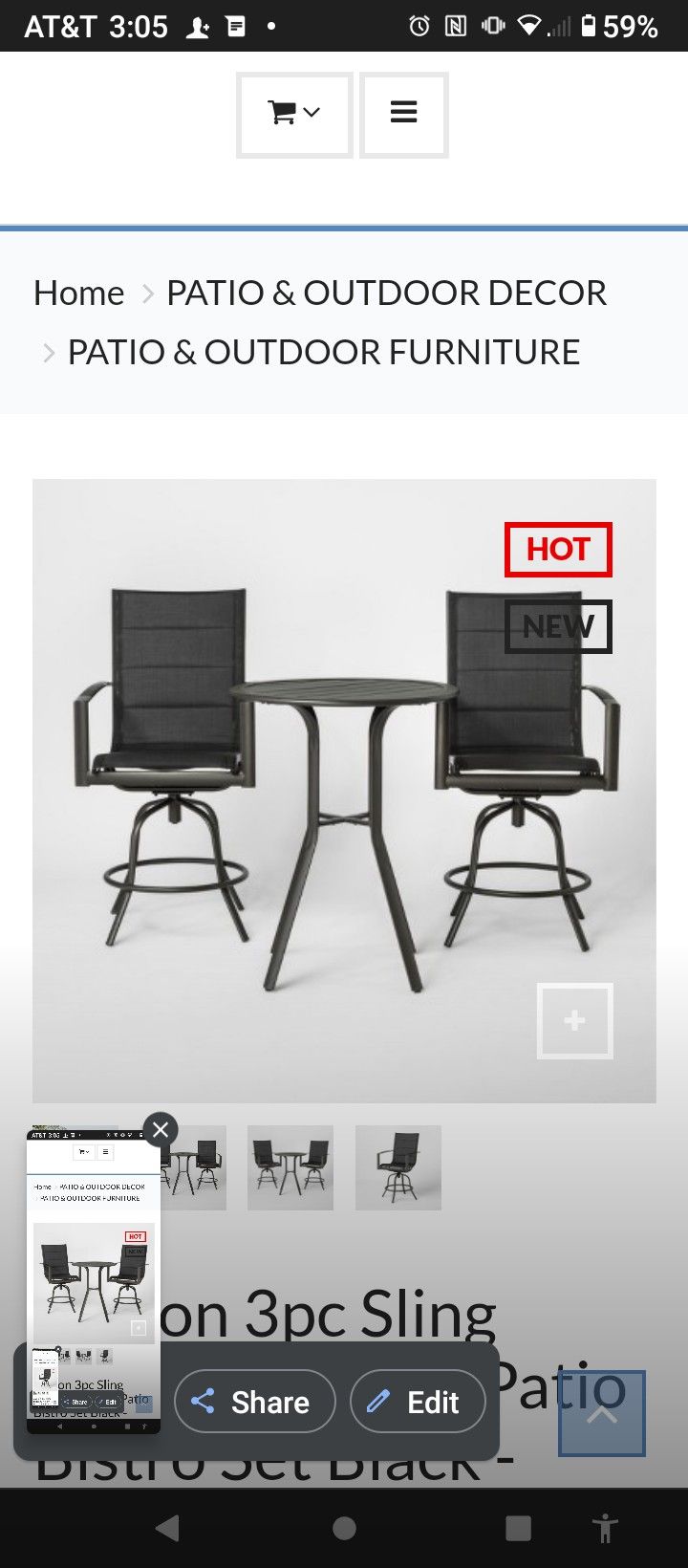
Task: Edit the captured screenshot
Action: [x=418, y=1402]
